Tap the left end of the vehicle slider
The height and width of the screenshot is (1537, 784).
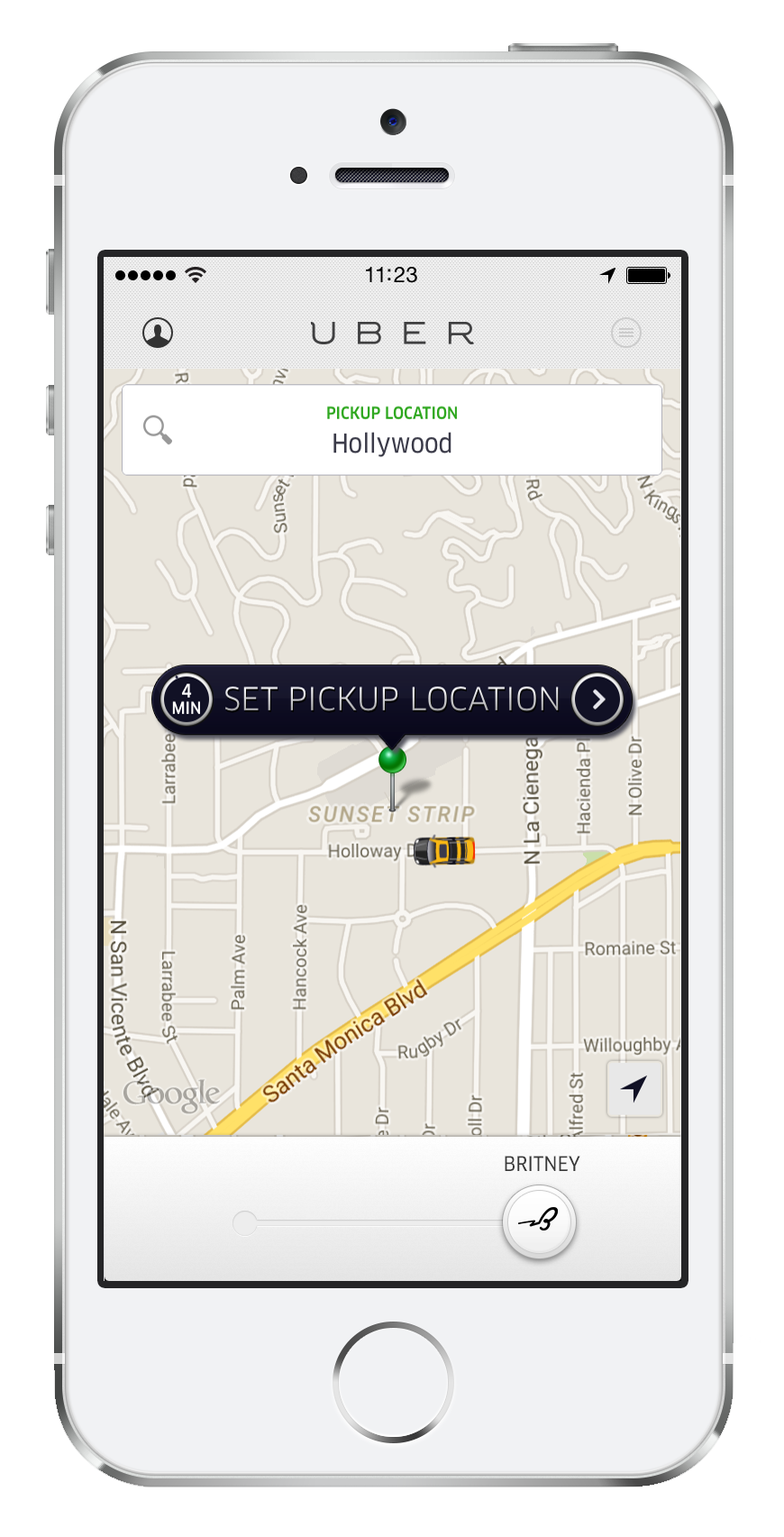pos(244,1223)
